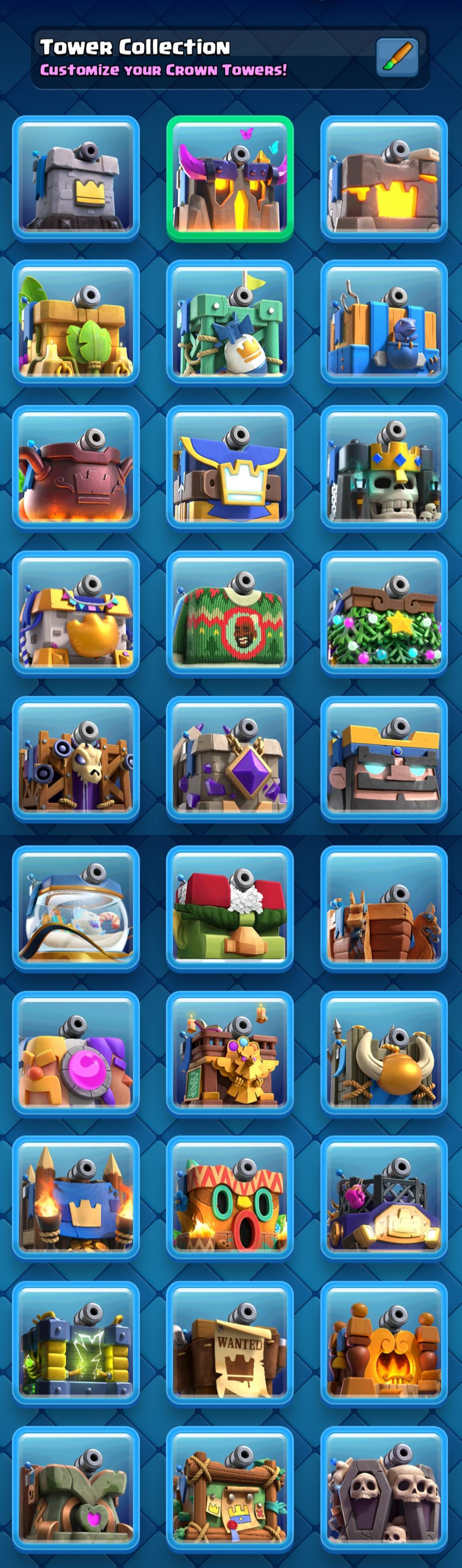The image size is (462, 1568).
Task: Choose the stone face king tower
Action: pyautogui.click(x=384, y=760)
